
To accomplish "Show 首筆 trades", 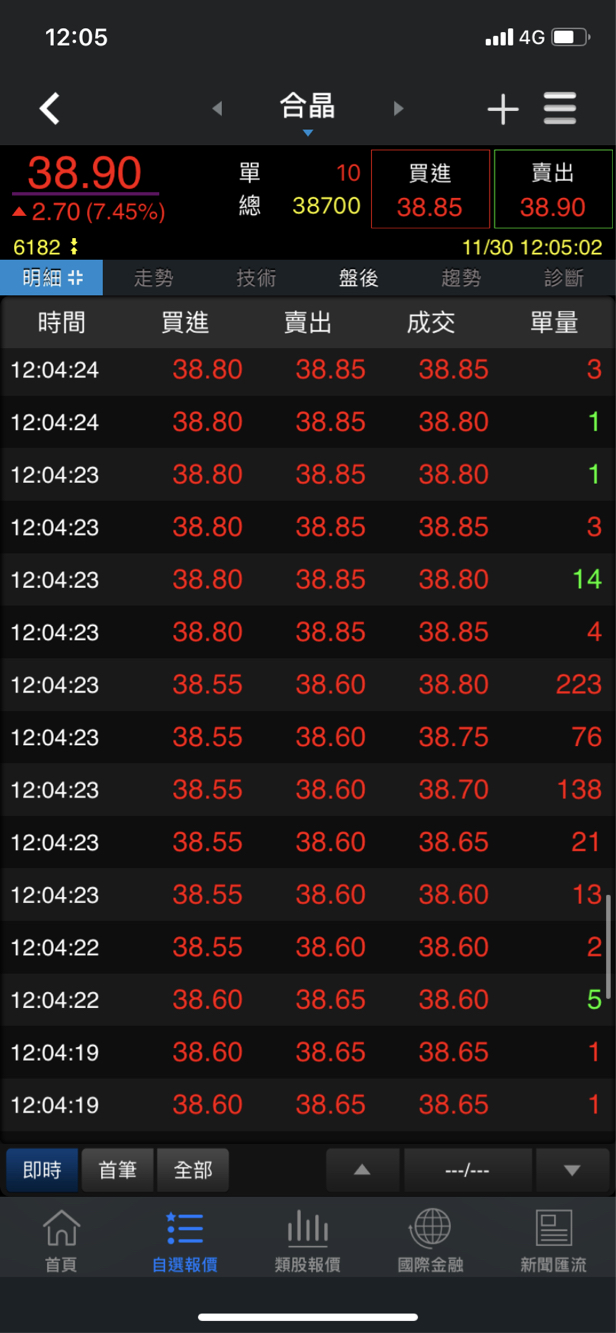I will tap(117, 1170).
